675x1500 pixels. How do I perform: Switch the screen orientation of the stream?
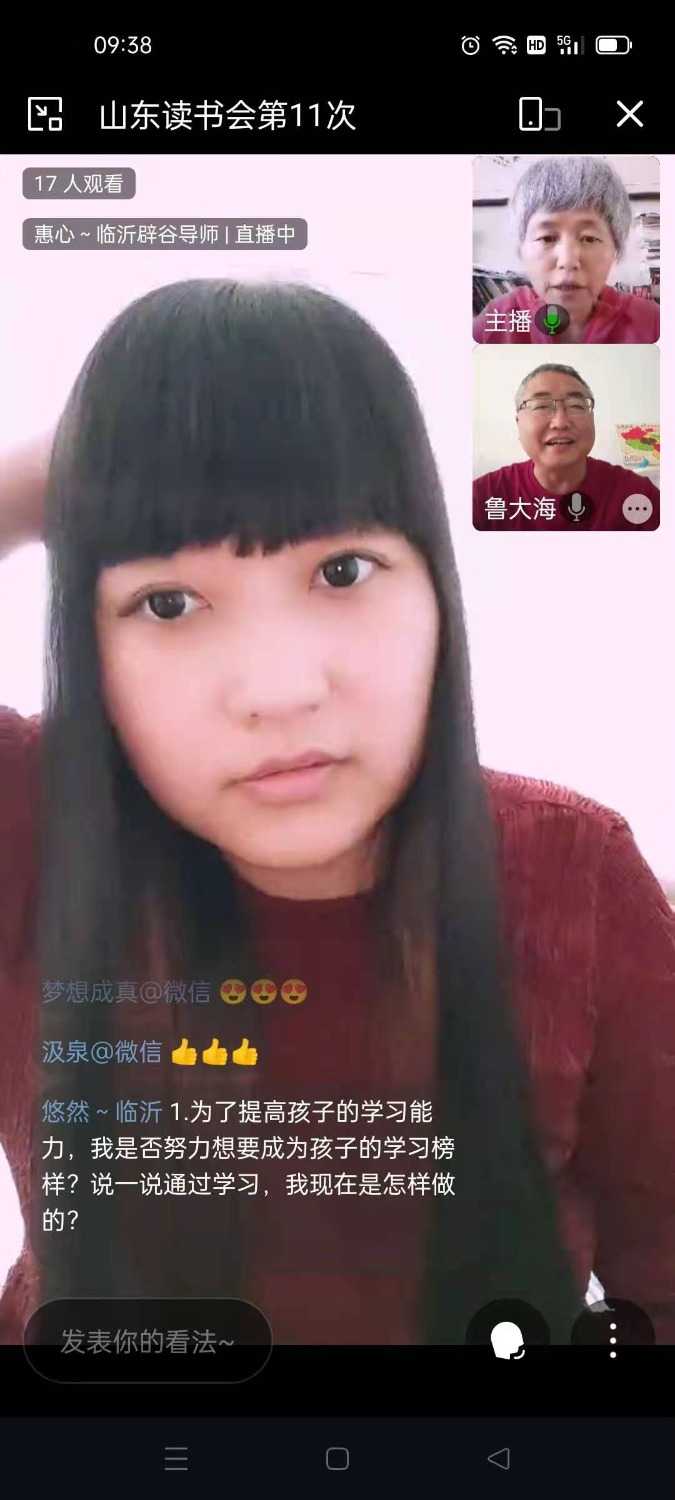pyautogui.click(x=539, y=114)
